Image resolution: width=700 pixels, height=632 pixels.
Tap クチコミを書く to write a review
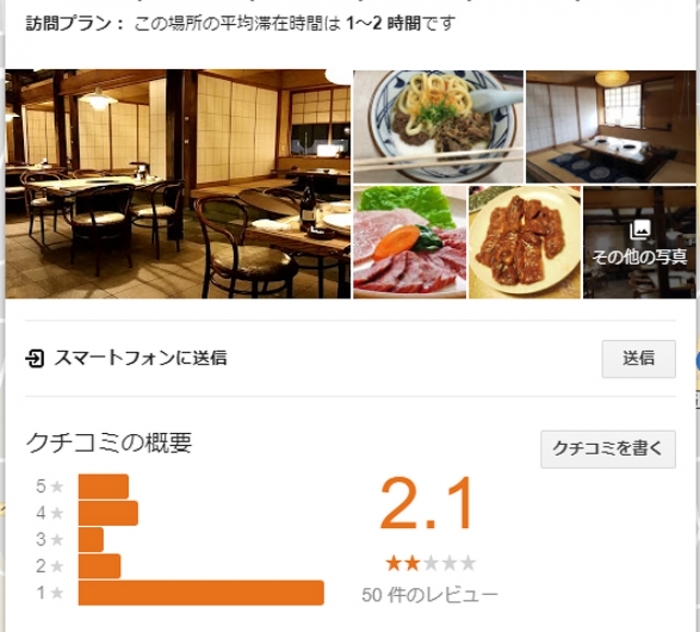[608, 449]
